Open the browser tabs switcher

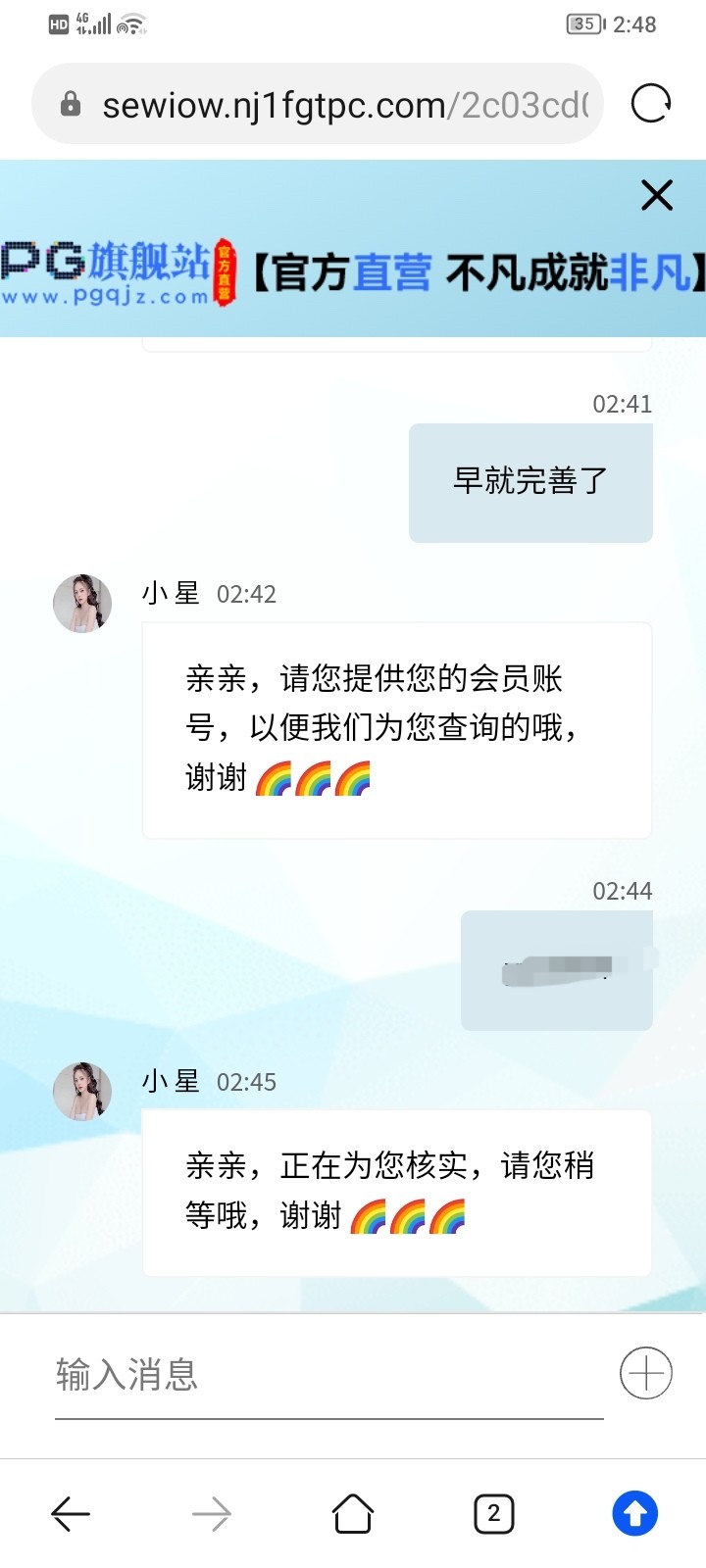coord(494,1514)
